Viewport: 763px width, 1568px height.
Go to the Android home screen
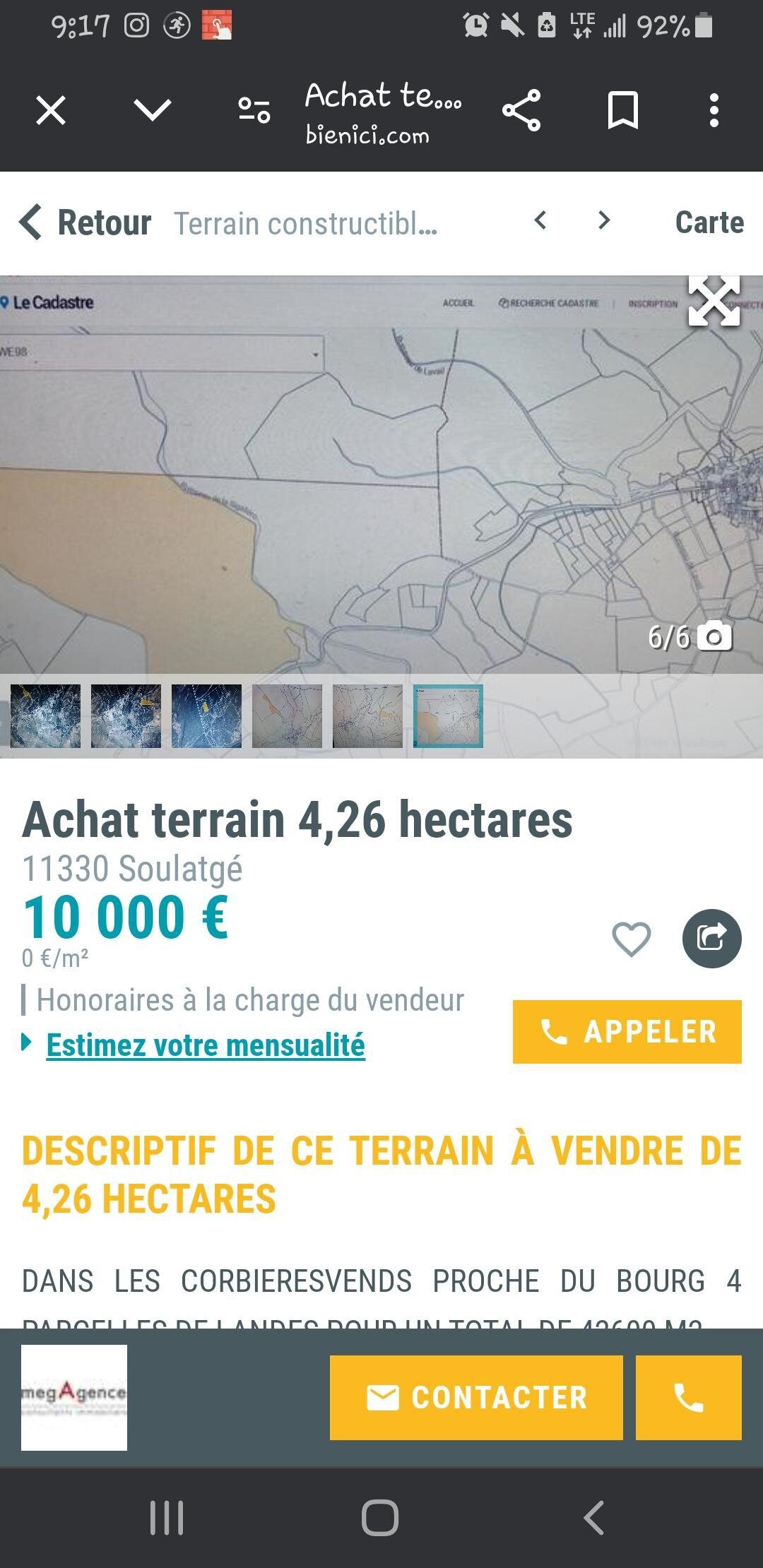[x=380, y=1517]
